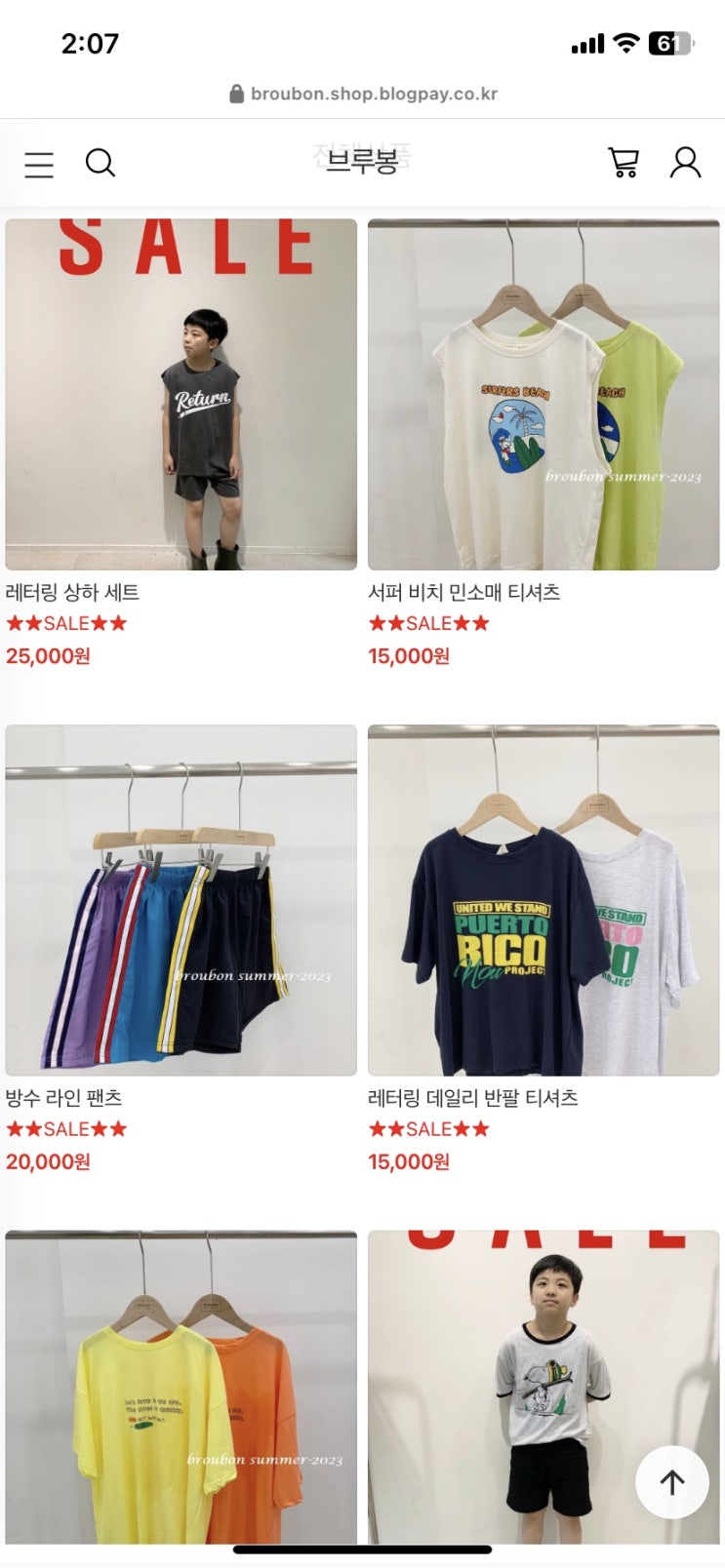Viewport: 725px width, 1568px height.
Task: Open the hamburger menu
Action: click(39, 164)
